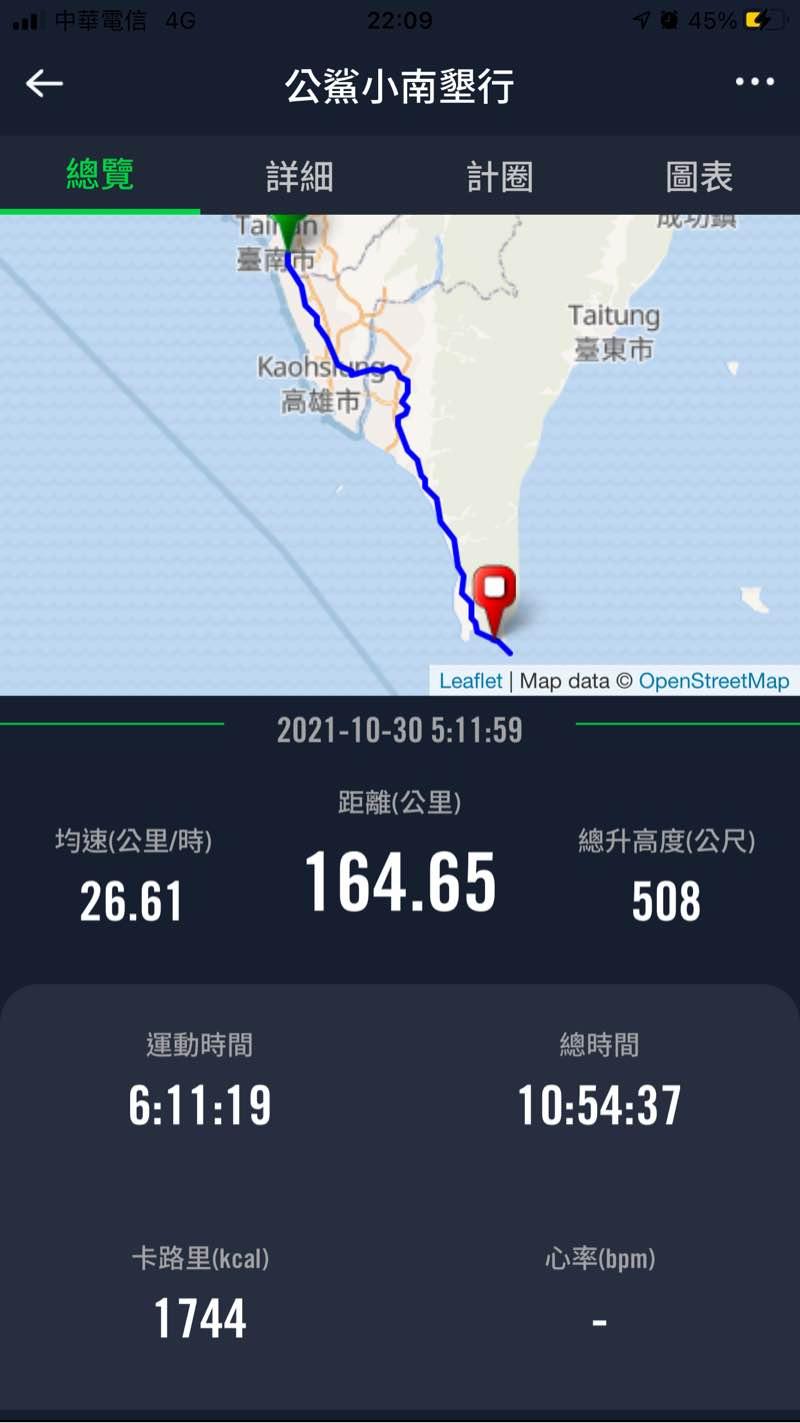Tap the red end-point map marker
The image size is (800, 1423).
click(494, 593)
